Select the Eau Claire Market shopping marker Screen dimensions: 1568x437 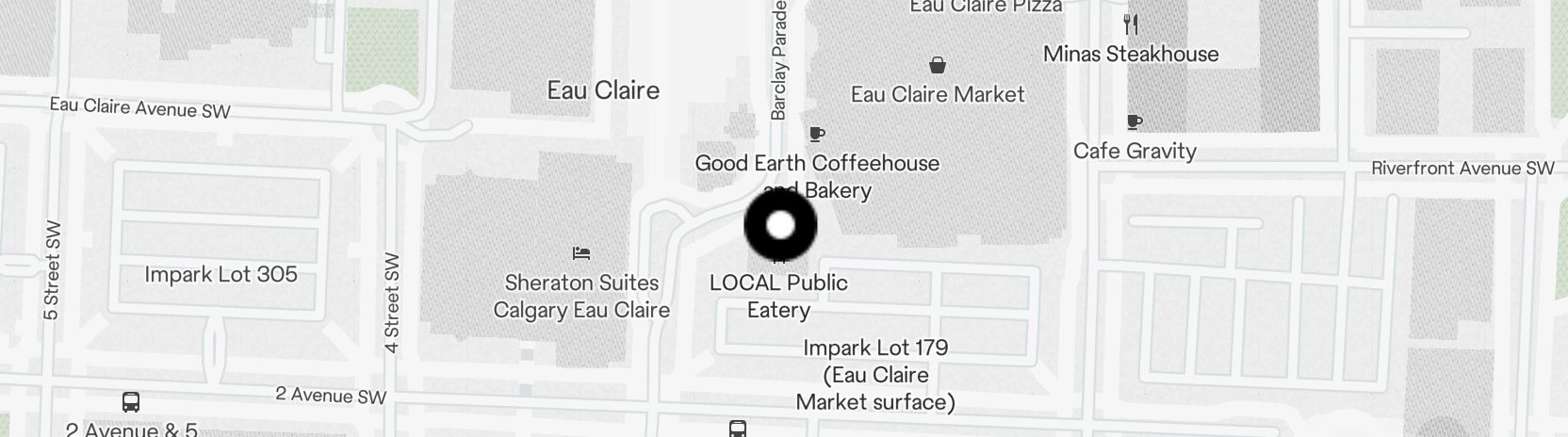[938, 65]
